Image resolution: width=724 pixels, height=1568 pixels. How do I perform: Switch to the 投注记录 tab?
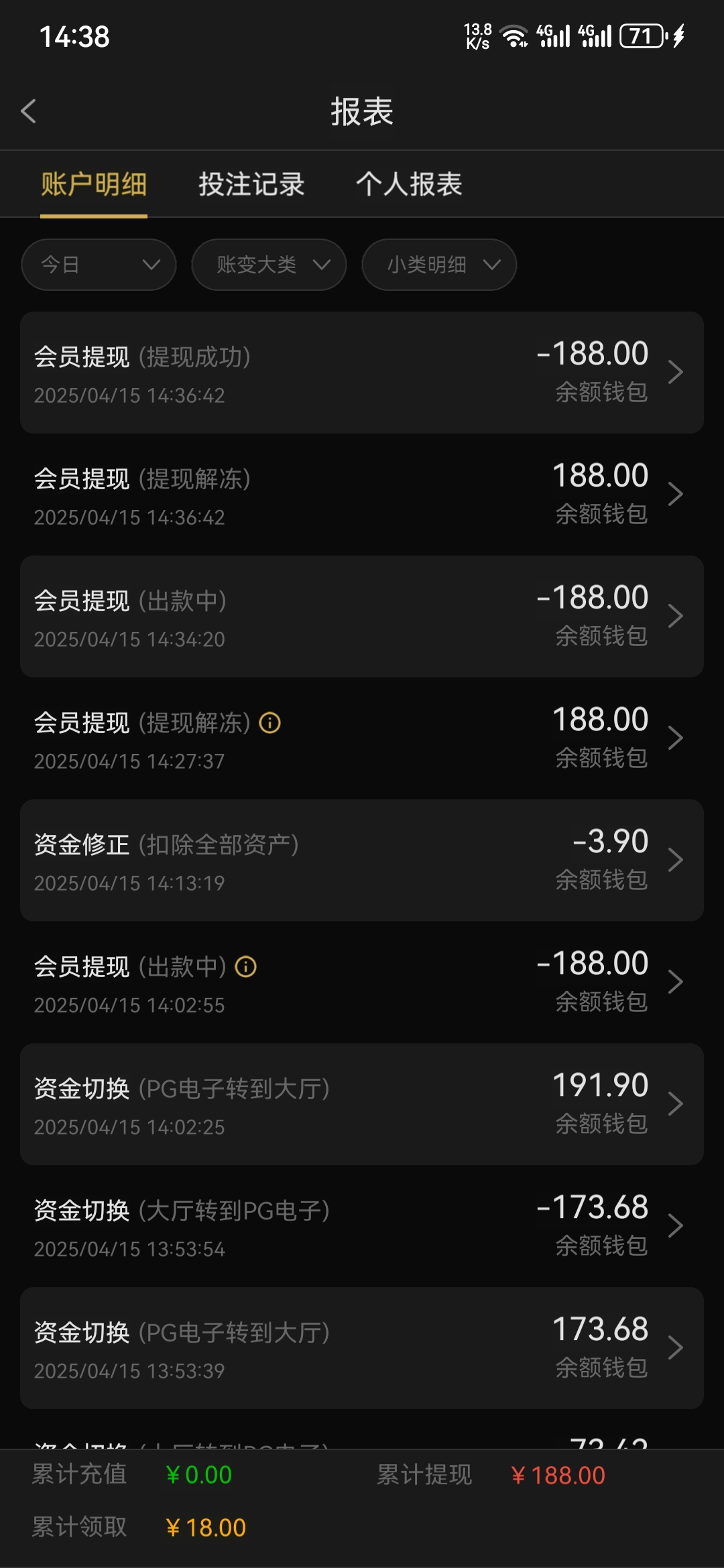click(x=251, y=184)
